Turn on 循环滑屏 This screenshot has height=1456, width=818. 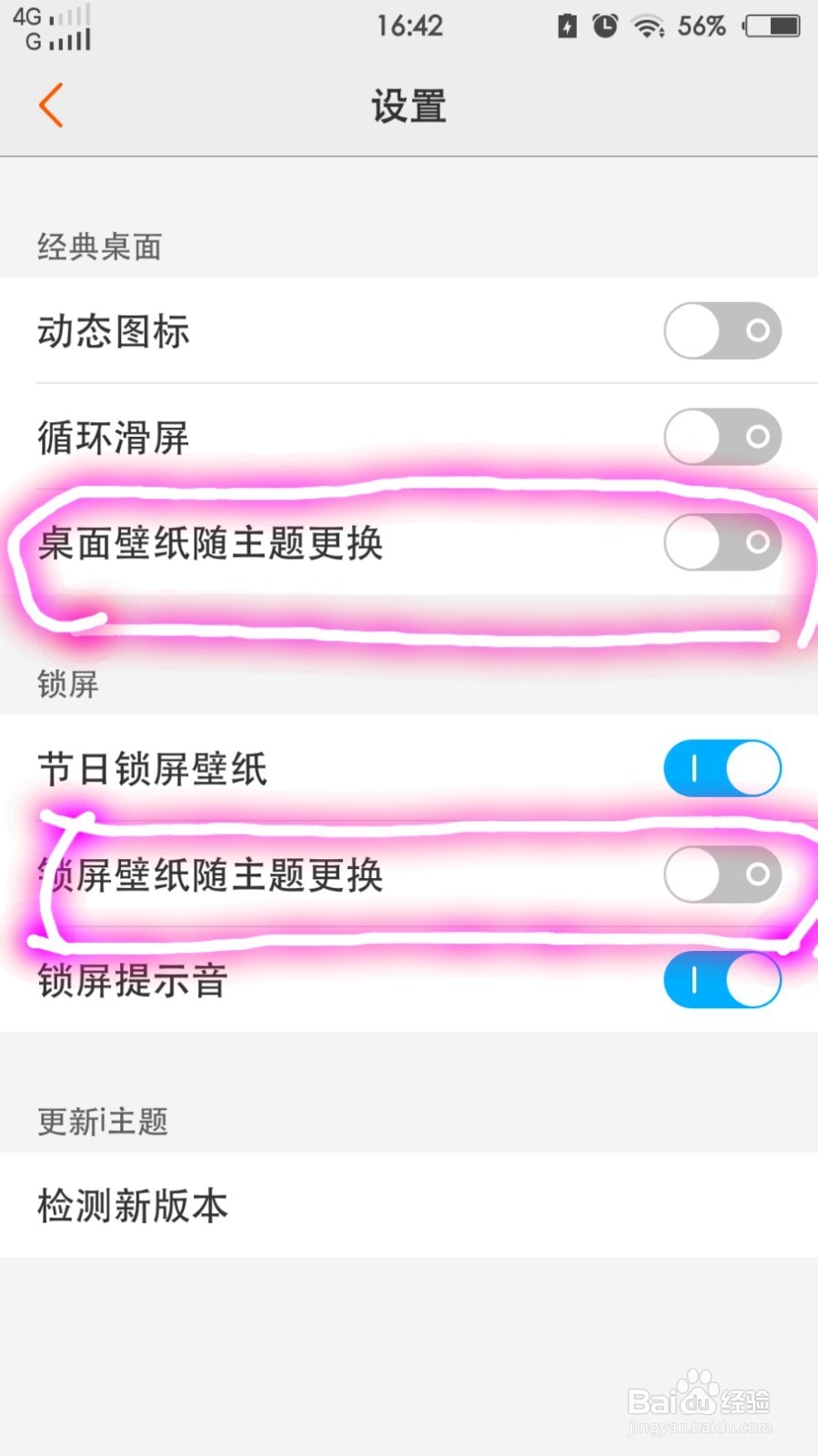point(722,437)
